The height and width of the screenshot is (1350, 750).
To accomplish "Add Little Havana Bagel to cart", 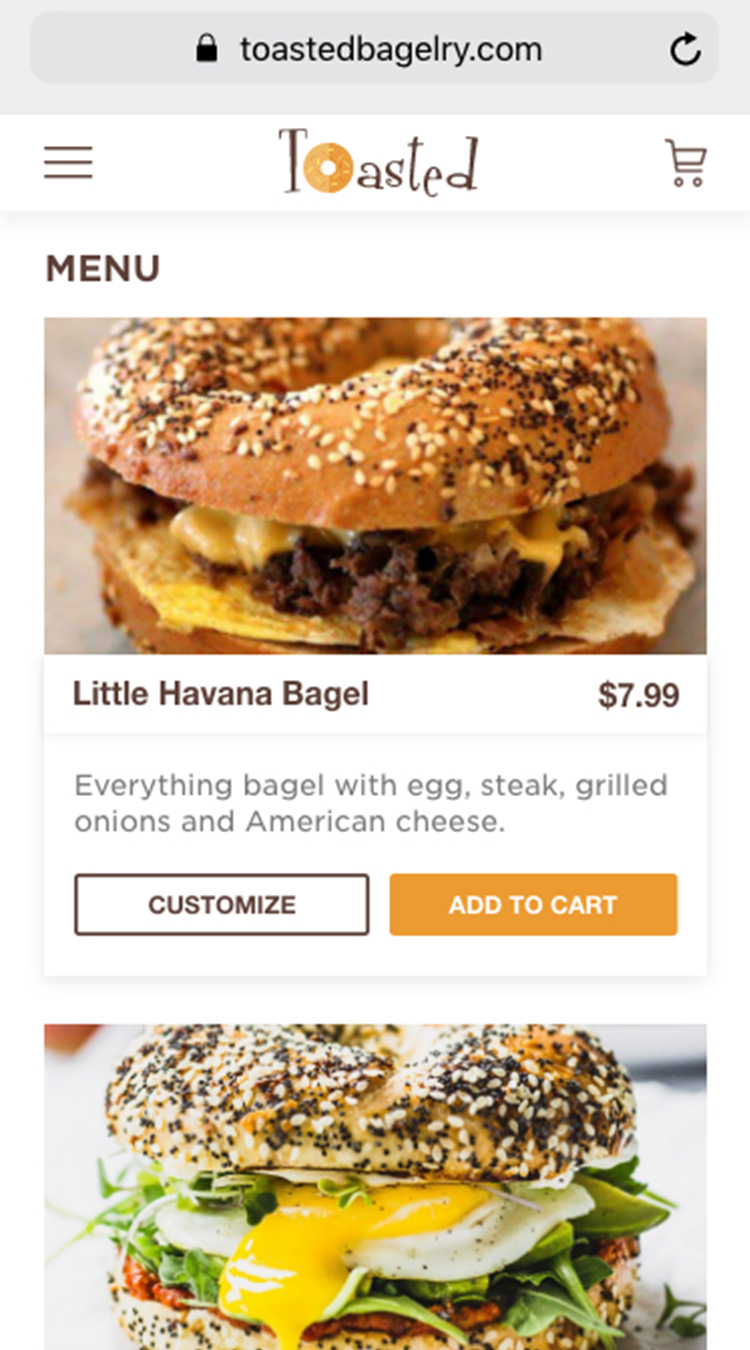I will [533, 905].
